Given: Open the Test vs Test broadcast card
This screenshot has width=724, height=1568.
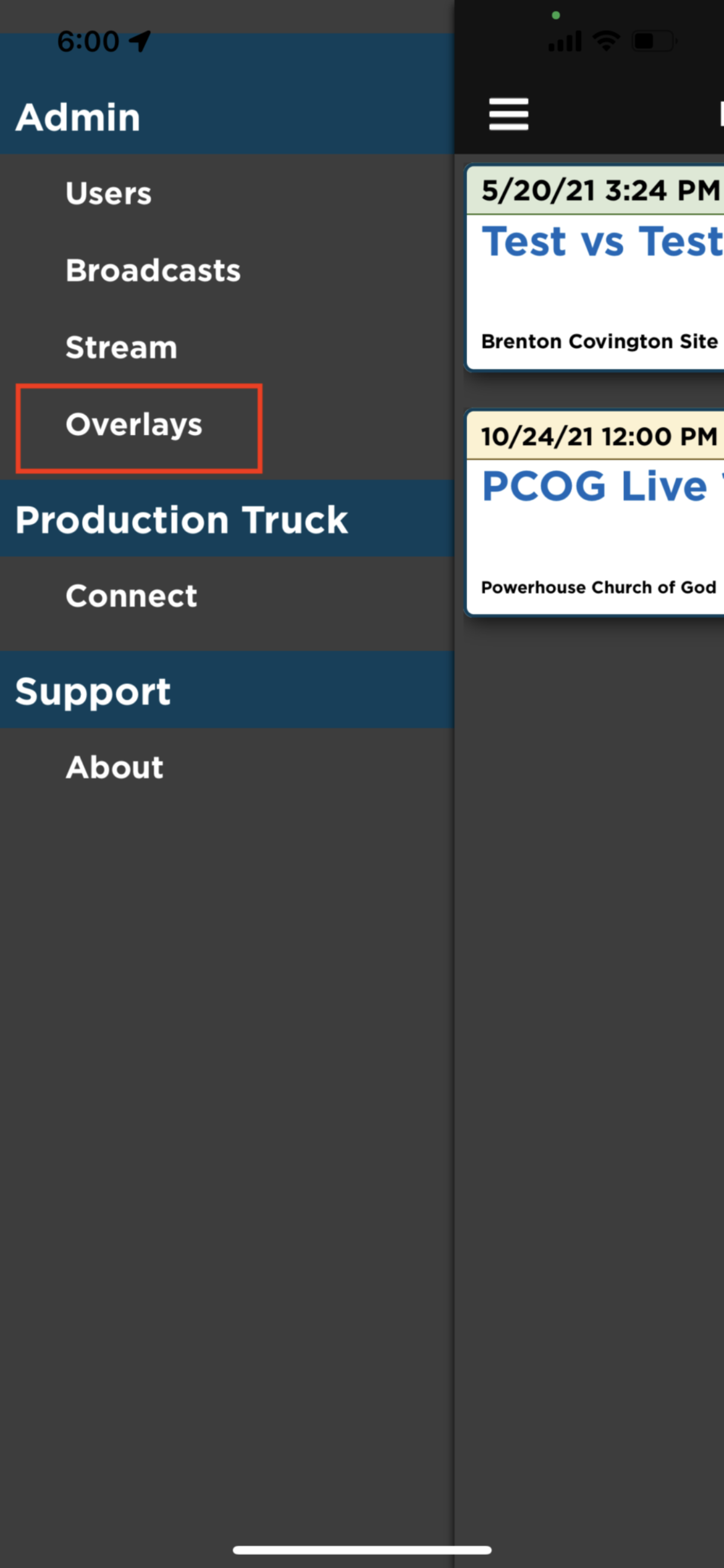Looking at the screenshot, I should click(x=595, y=267).
